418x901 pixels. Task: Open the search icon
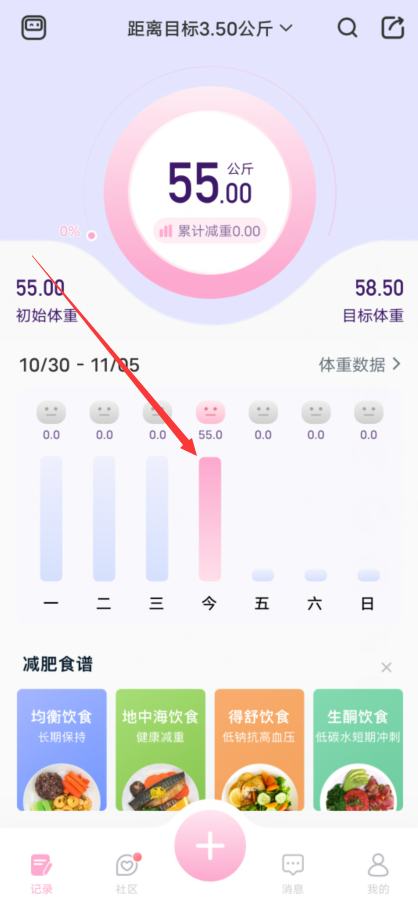[x=347, y=28]
